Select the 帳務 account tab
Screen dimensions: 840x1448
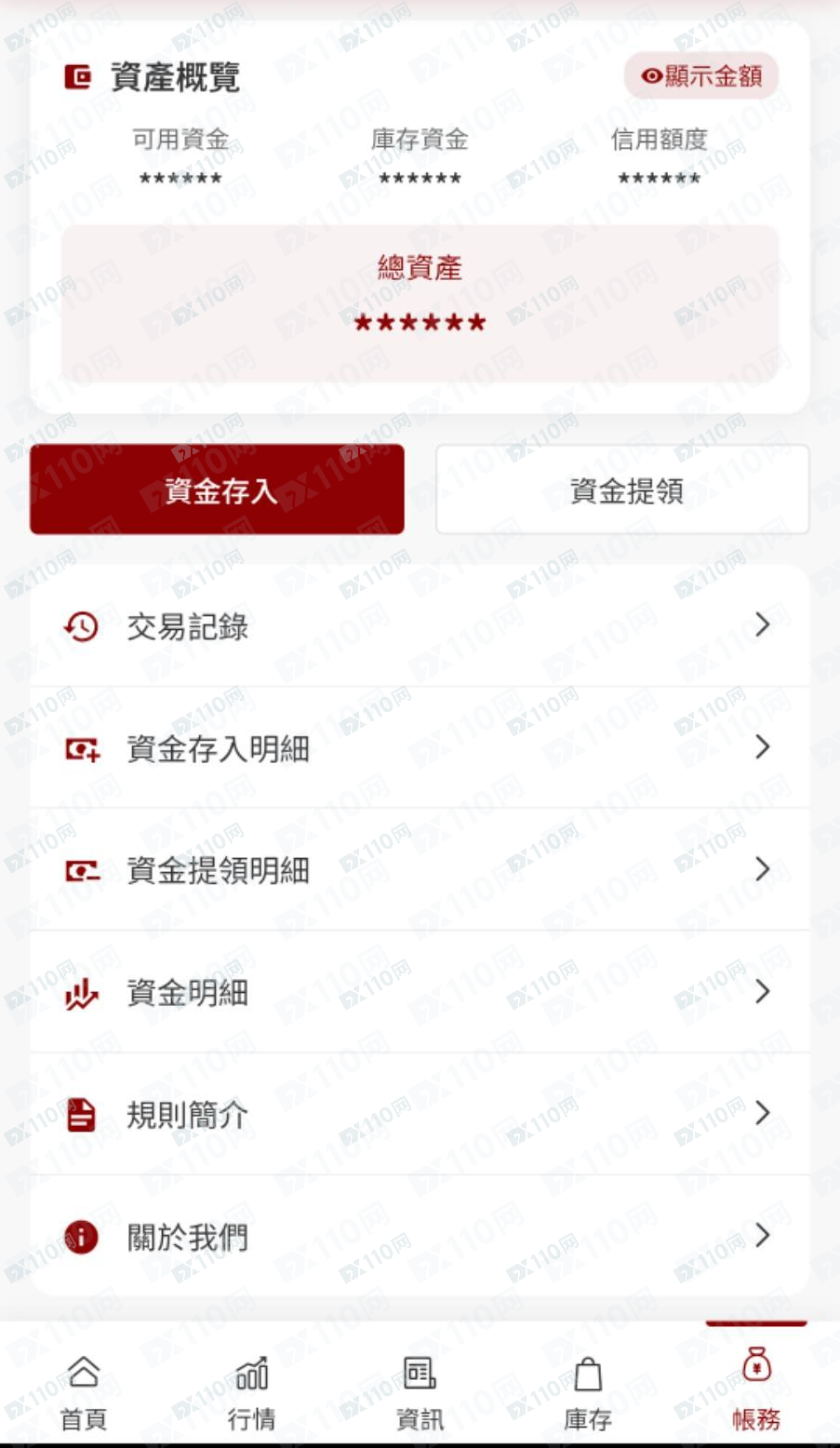[x=755, y=1391]
